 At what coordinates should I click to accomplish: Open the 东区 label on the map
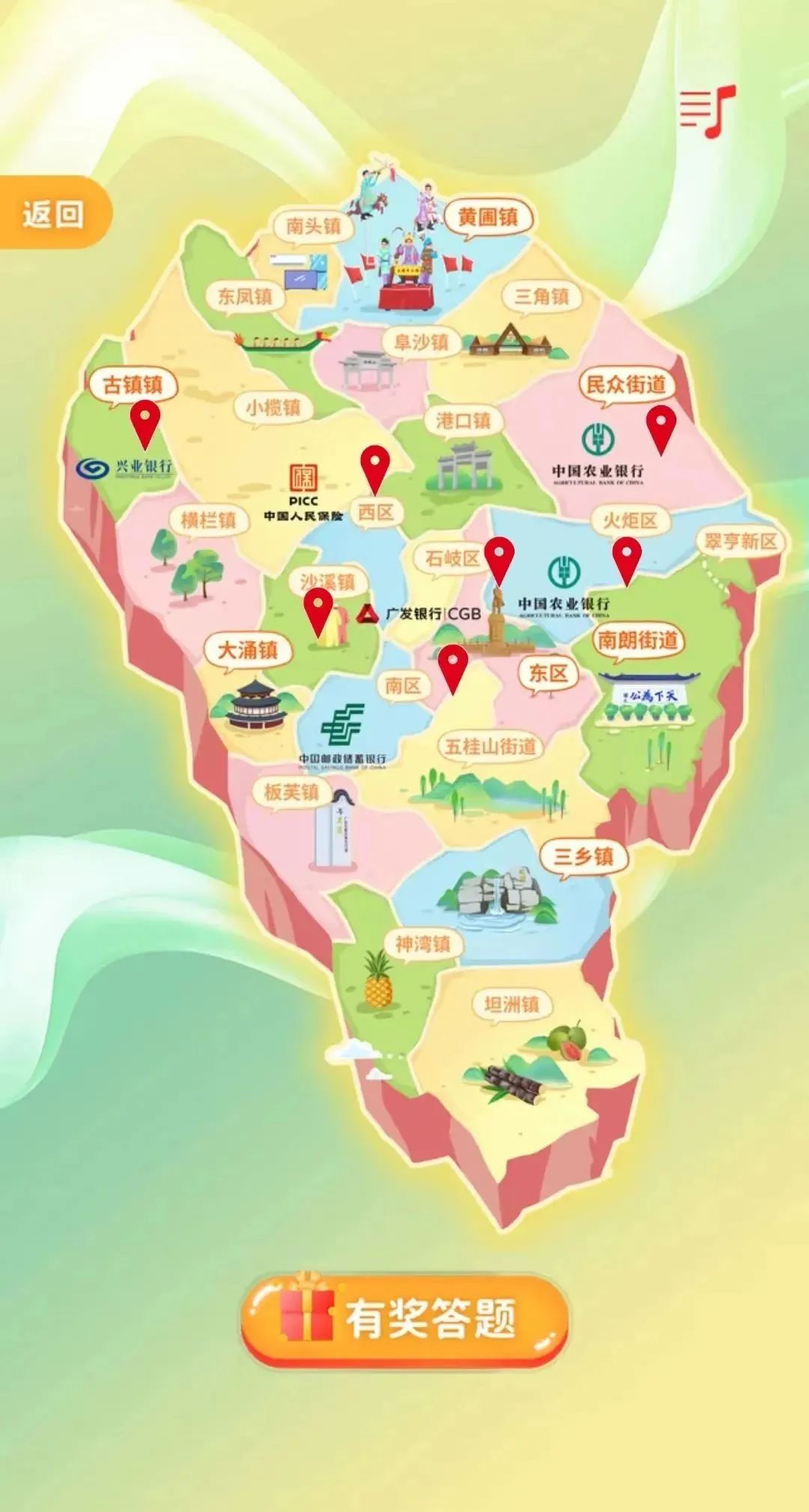(549, 672)
